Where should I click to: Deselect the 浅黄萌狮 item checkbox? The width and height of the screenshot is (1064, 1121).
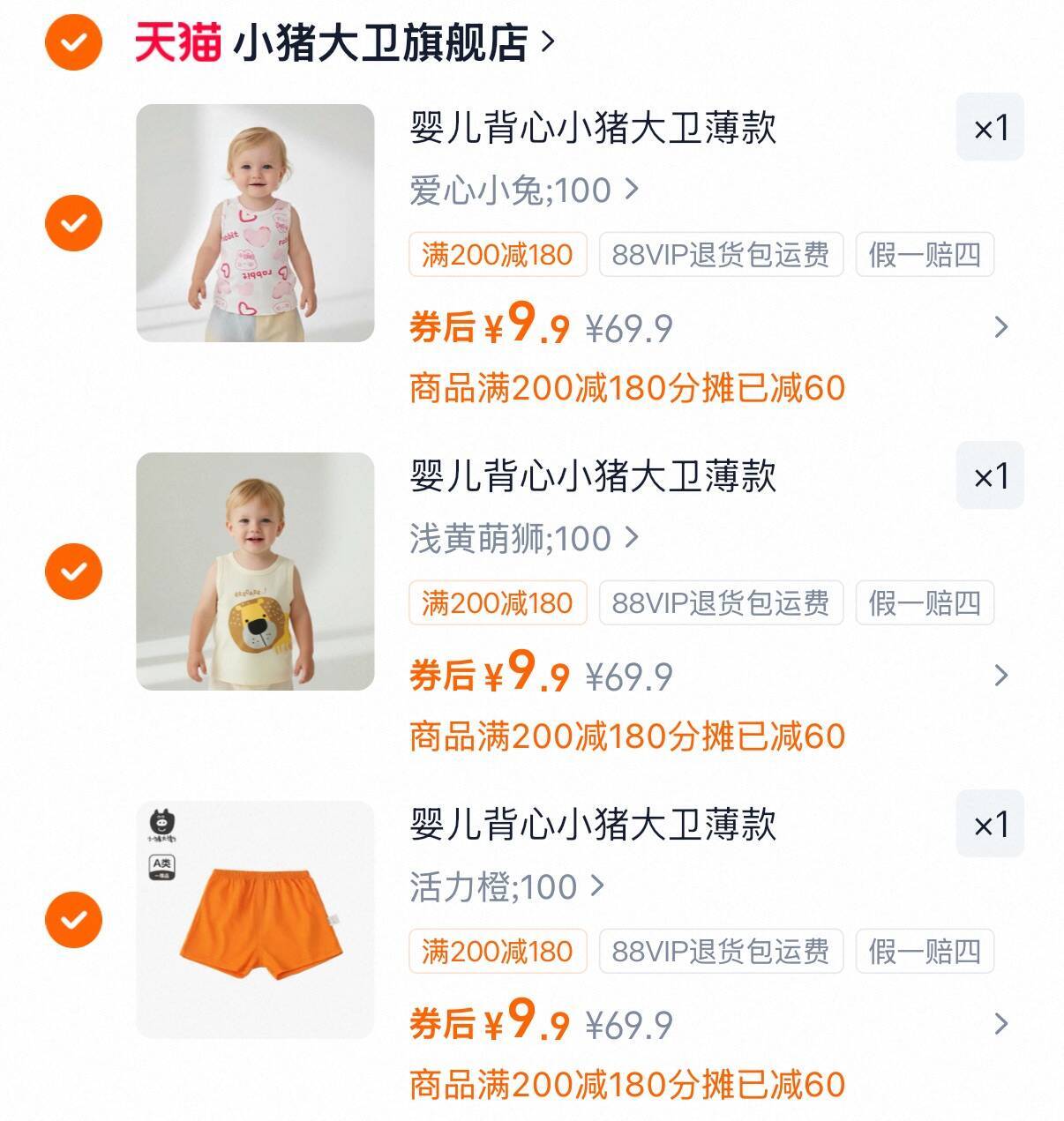pos(74,572)
